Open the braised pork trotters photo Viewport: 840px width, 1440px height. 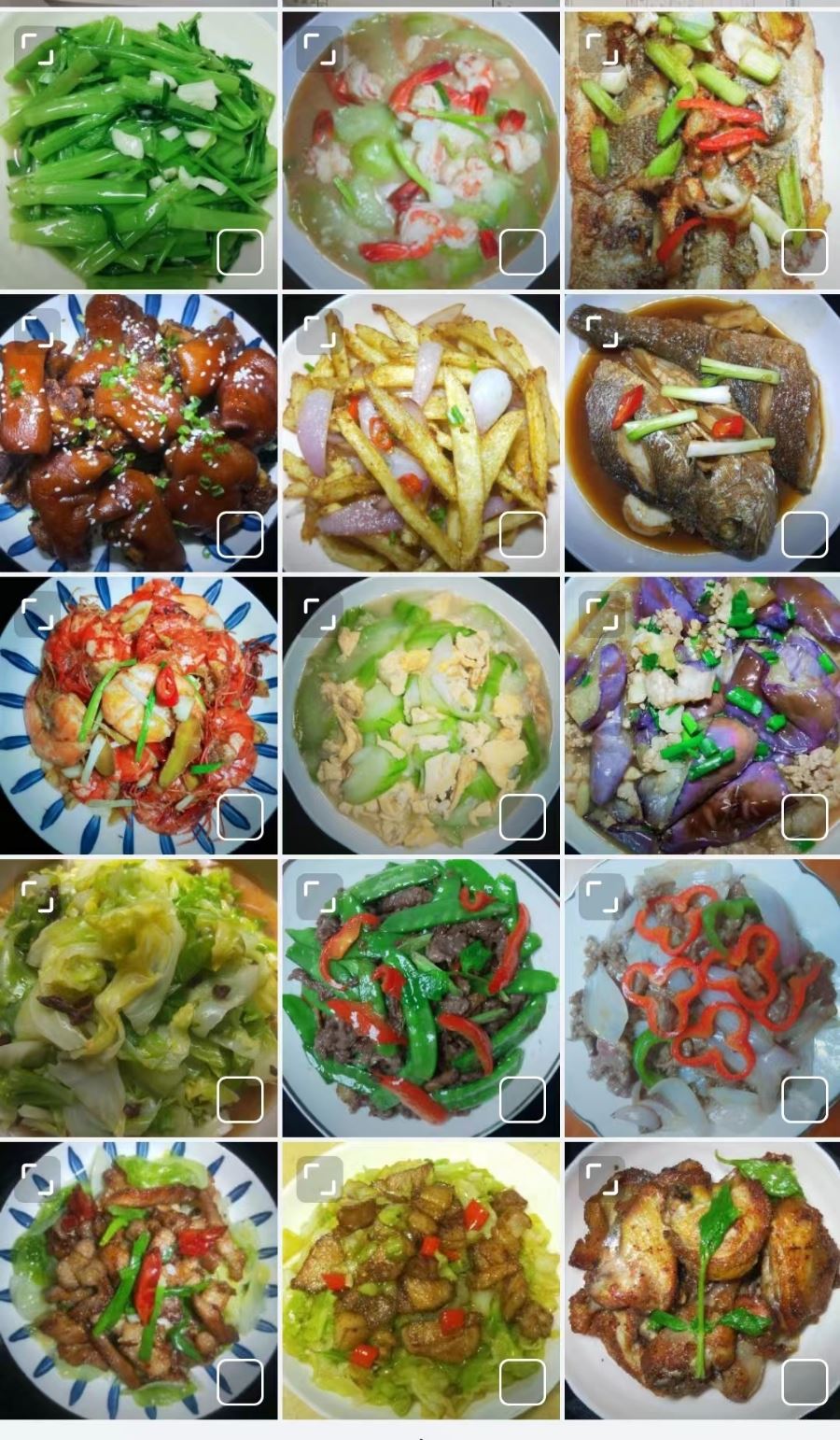pyautogui.click(x=138, y=432)
